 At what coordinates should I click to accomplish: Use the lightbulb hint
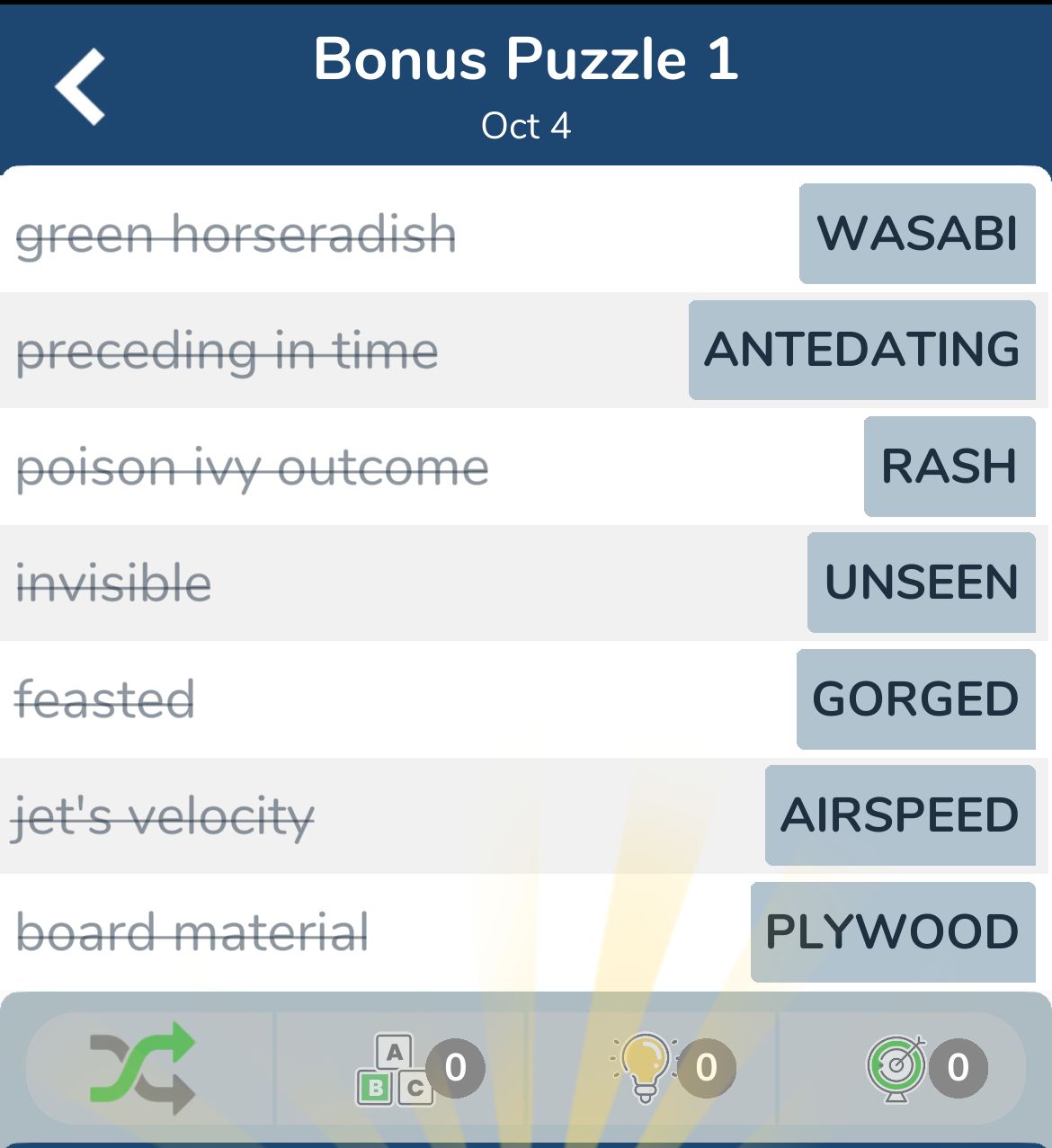(x=646, y=1067)
